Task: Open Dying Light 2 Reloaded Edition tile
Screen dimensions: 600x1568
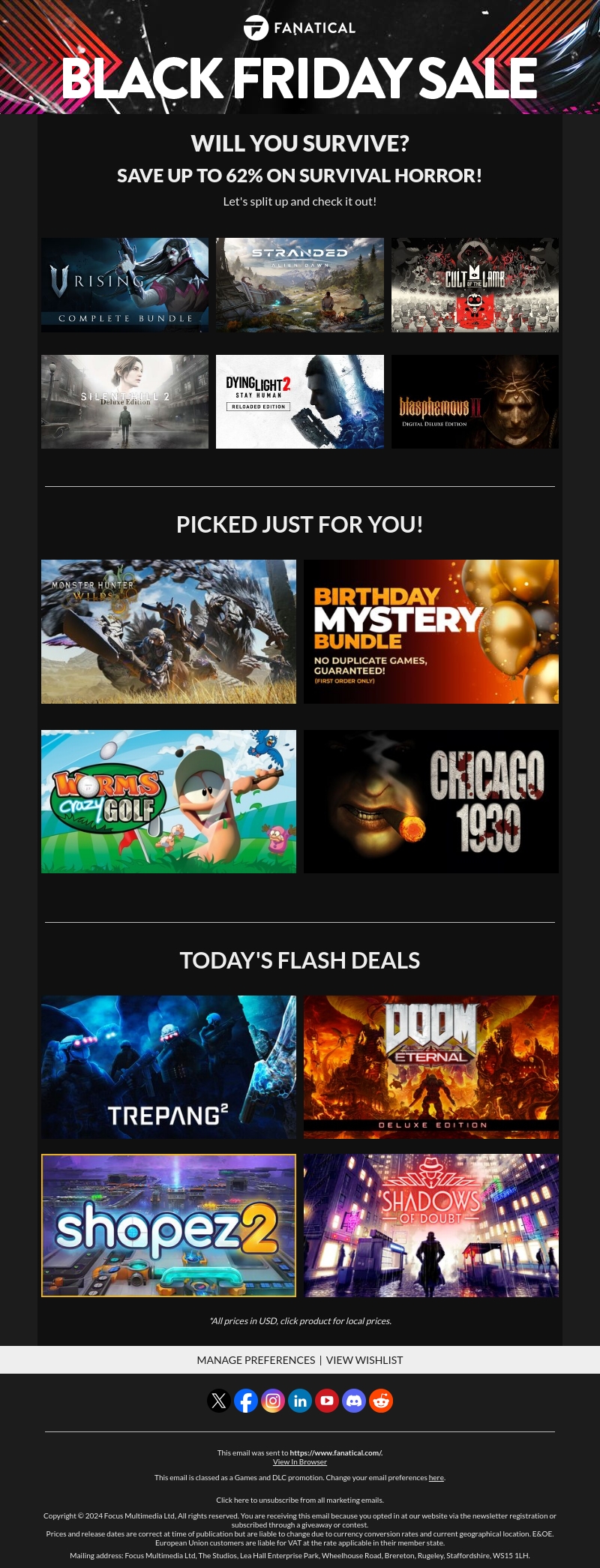Action: [x=300, y=401]
